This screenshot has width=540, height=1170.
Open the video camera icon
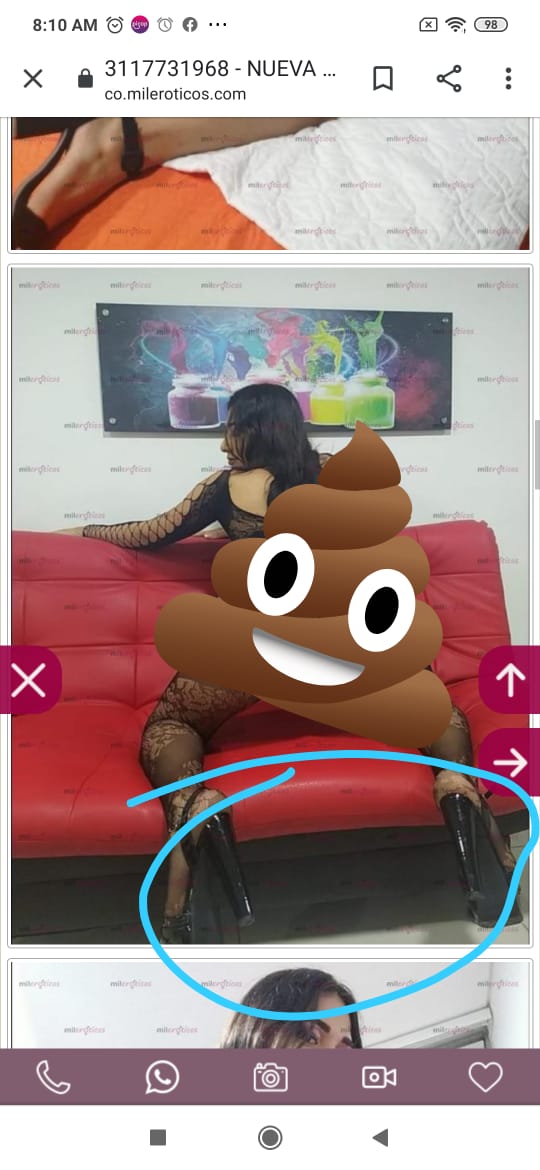pos(379,1077)
